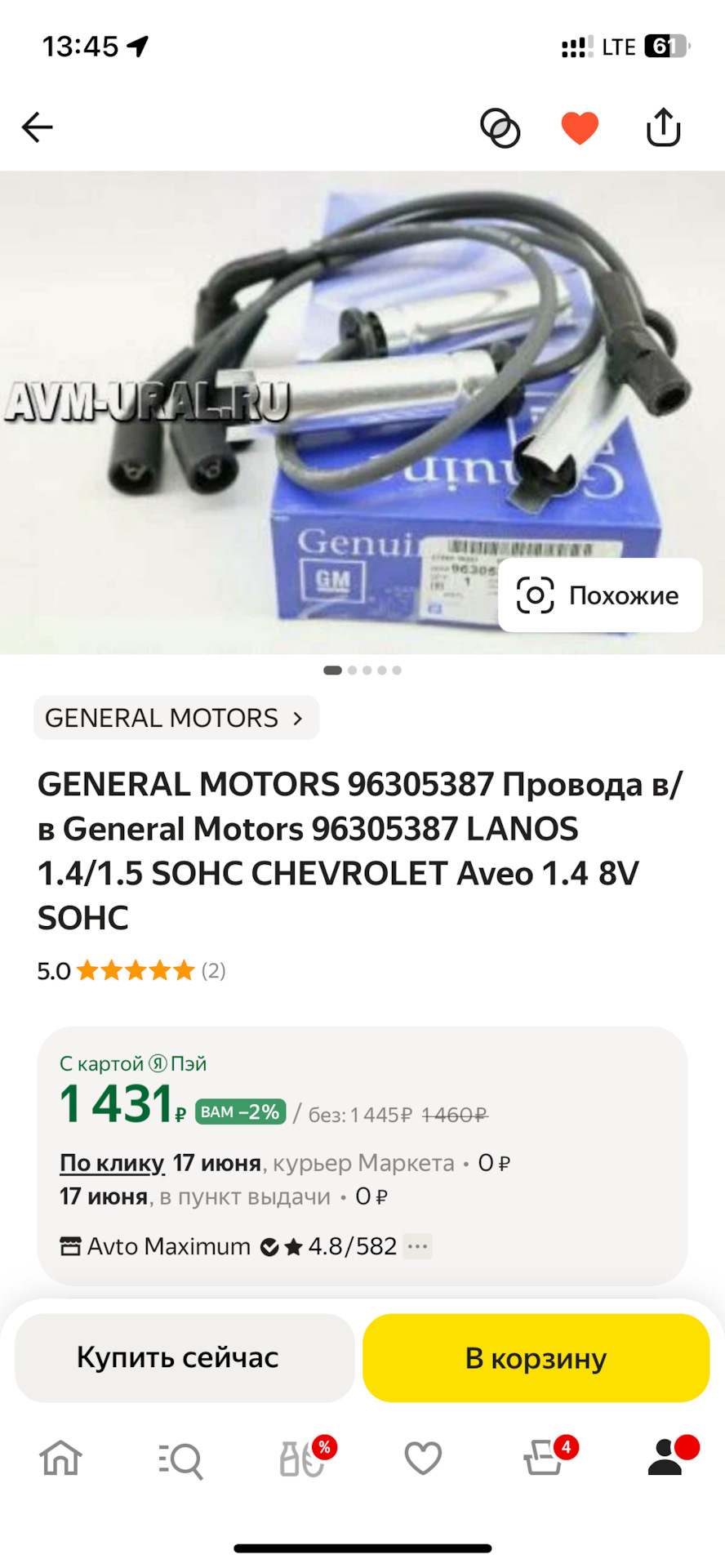Image resolution: width=725 pixels, height=1568 pixels.
Task: Open the cart tab with 4 items
Action: [544, 1459]
